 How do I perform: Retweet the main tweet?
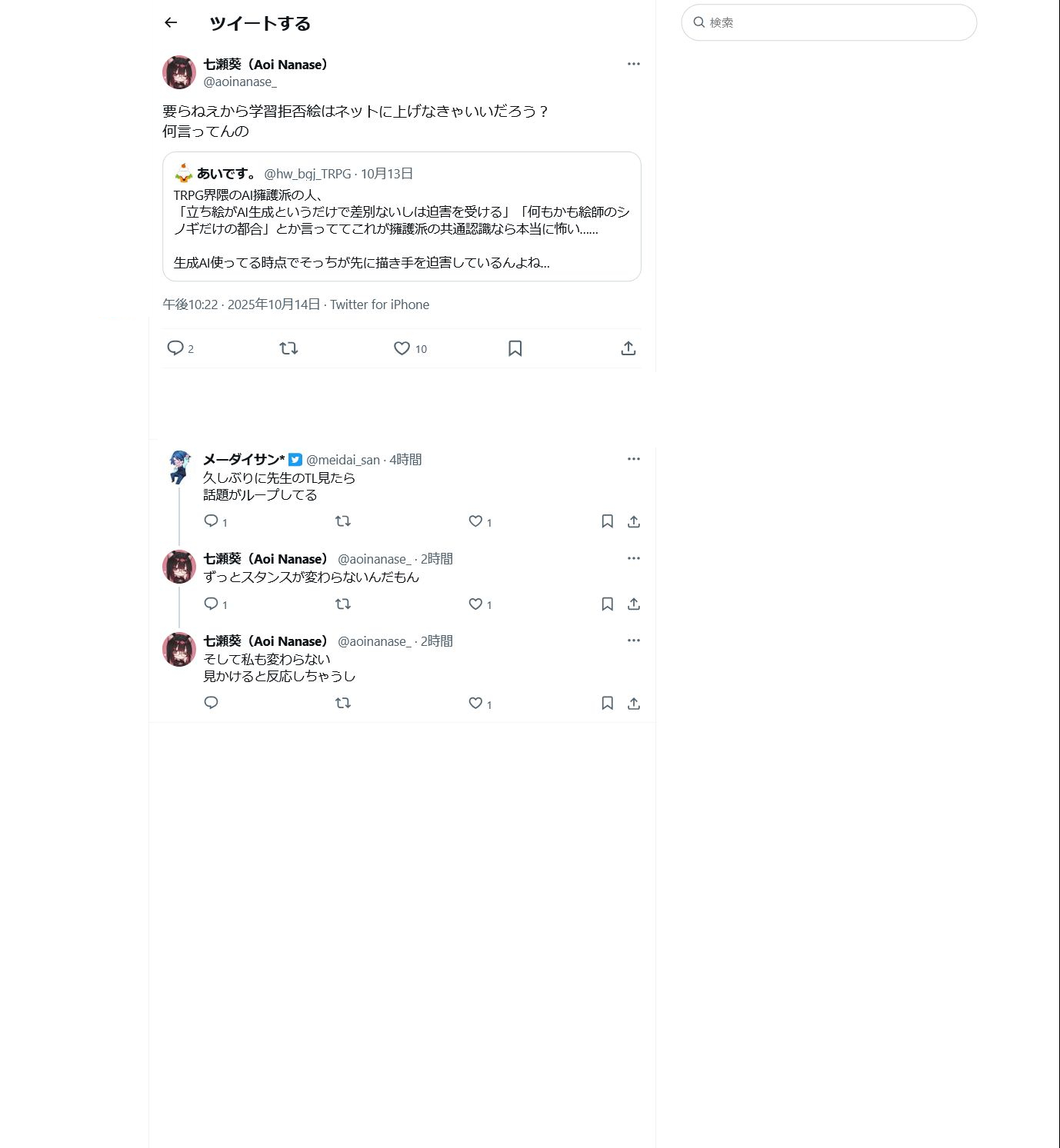(x=288, y=348)
